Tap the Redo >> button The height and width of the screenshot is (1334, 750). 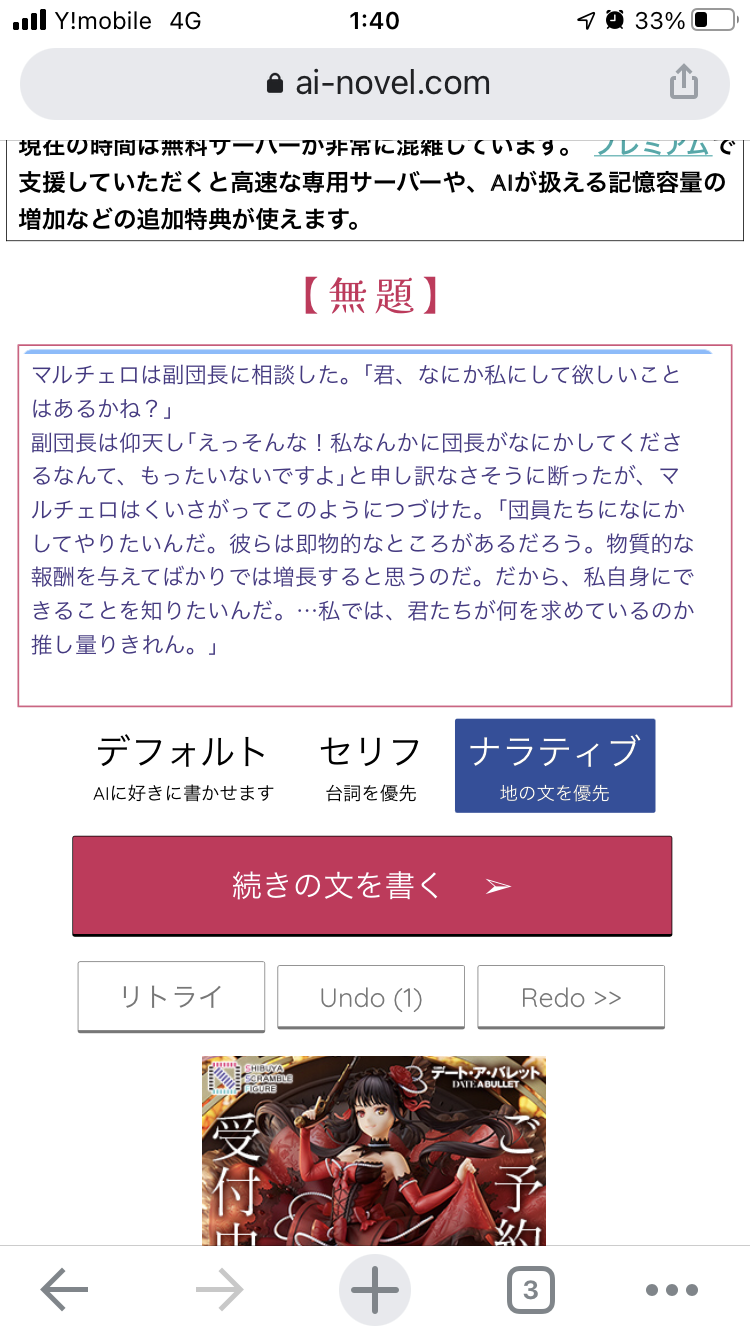[x=571, y=997]
